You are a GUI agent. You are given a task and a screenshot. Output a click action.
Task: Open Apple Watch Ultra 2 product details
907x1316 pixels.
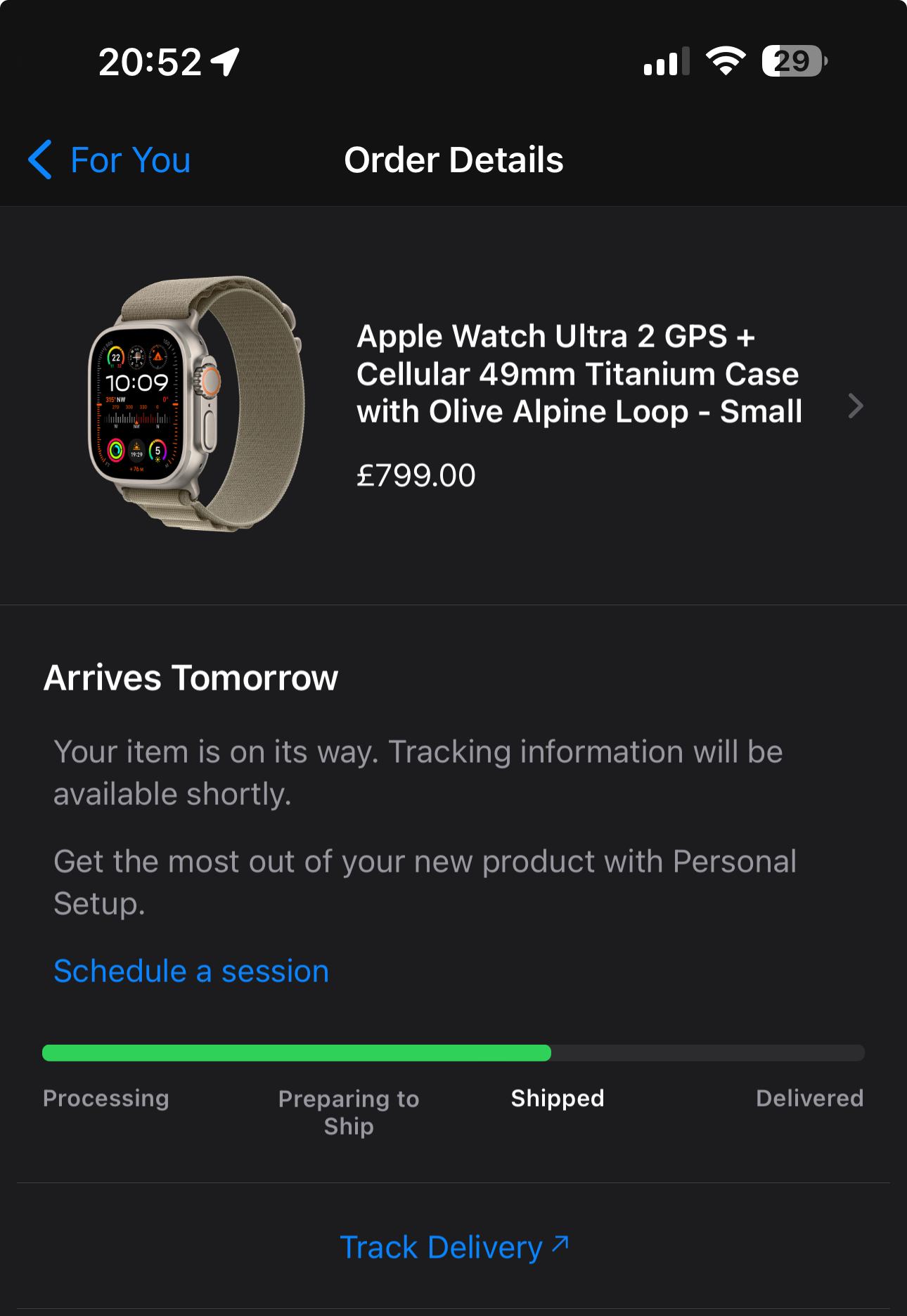(578, 405)
